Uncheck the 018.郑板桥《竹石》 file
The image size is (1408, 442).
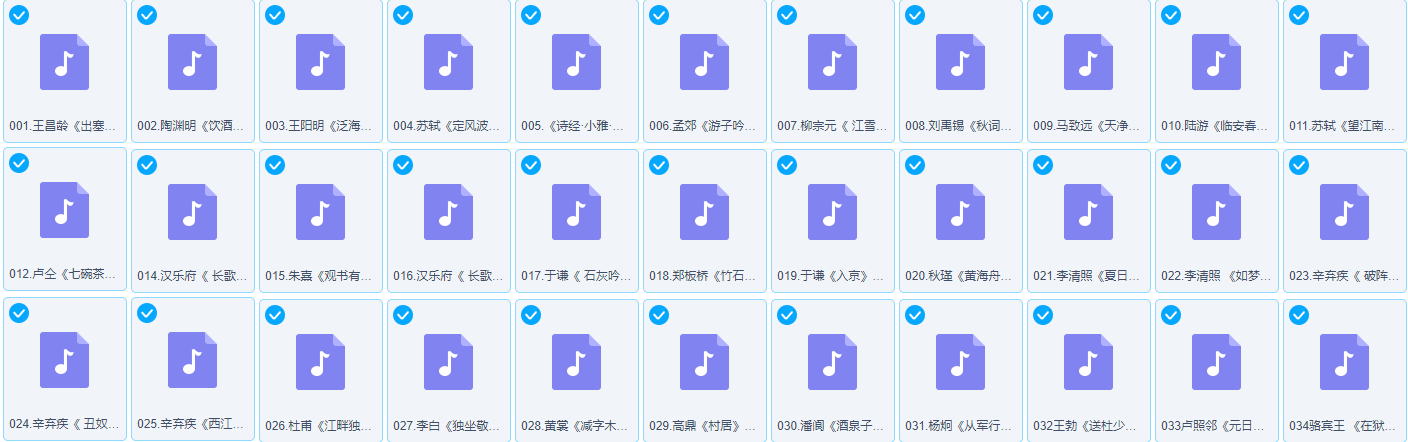659,165
